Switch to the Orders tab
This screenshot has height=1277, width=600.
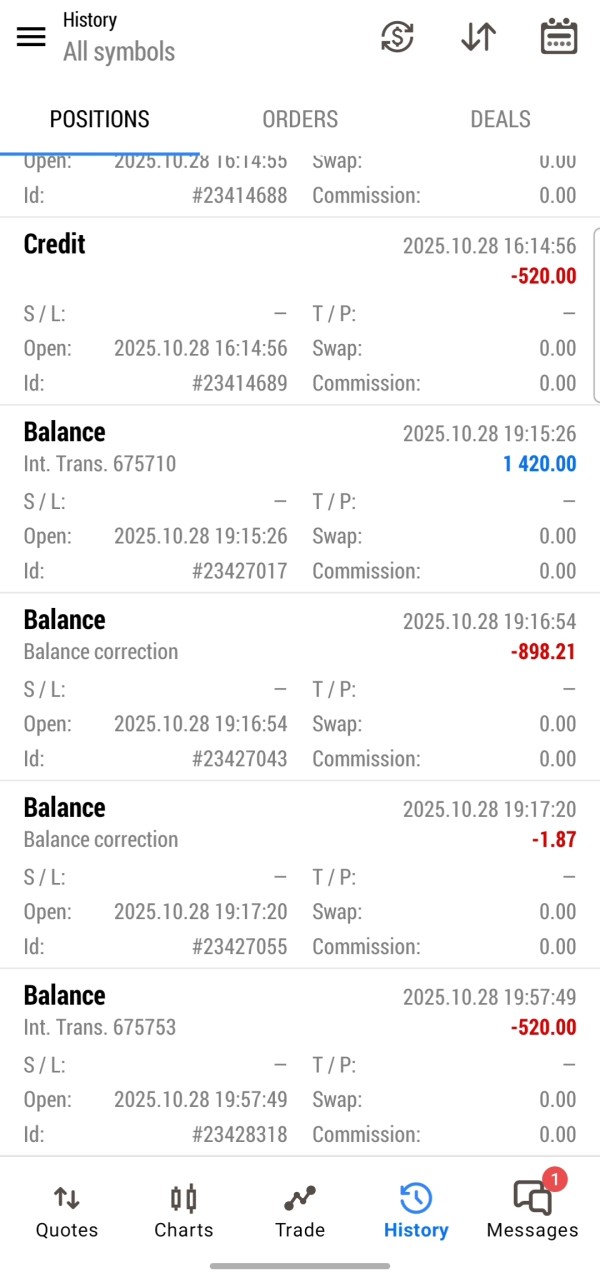[x=300, y=119]
